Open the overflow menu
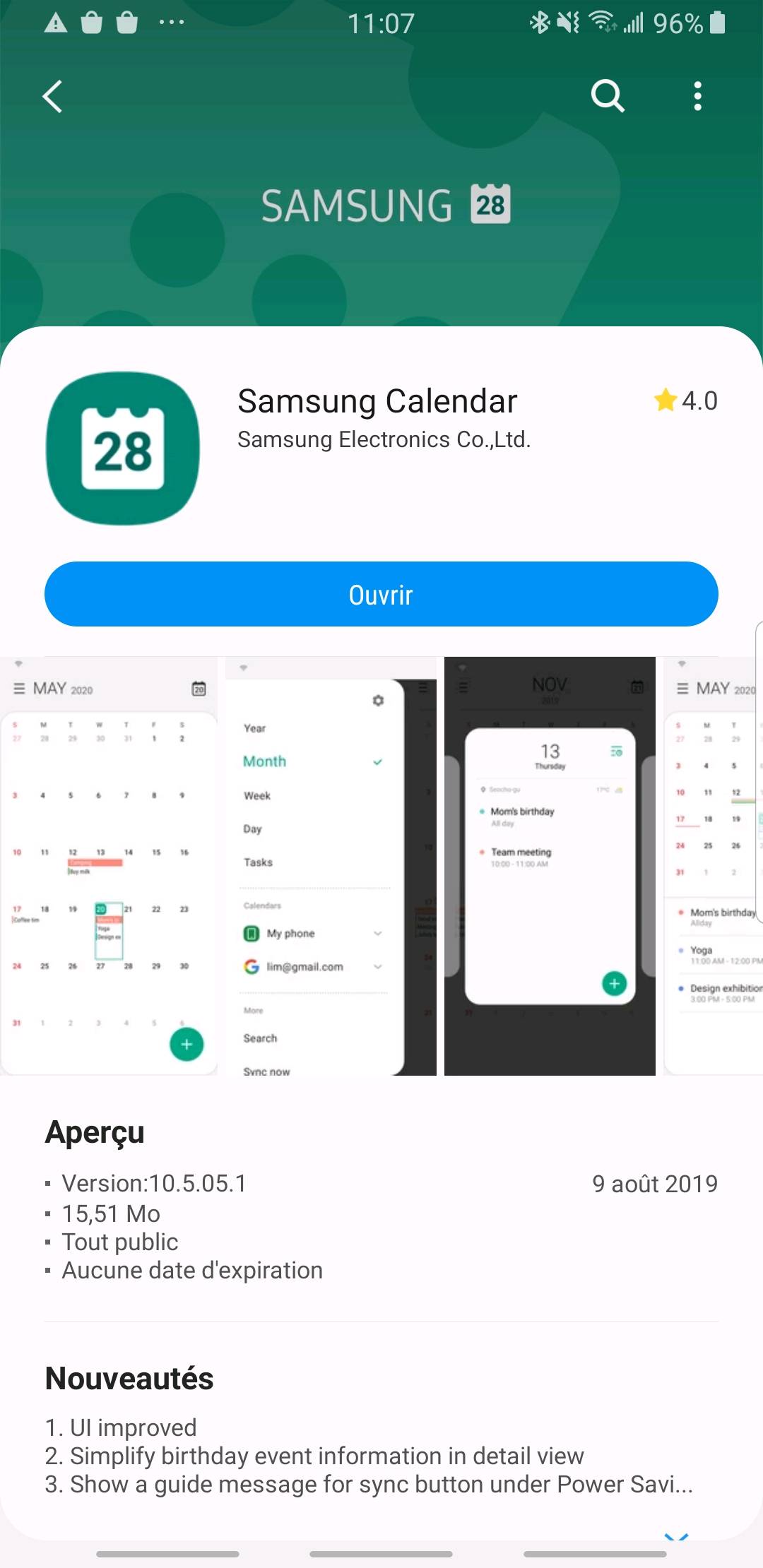 click(x=697, y=96)
